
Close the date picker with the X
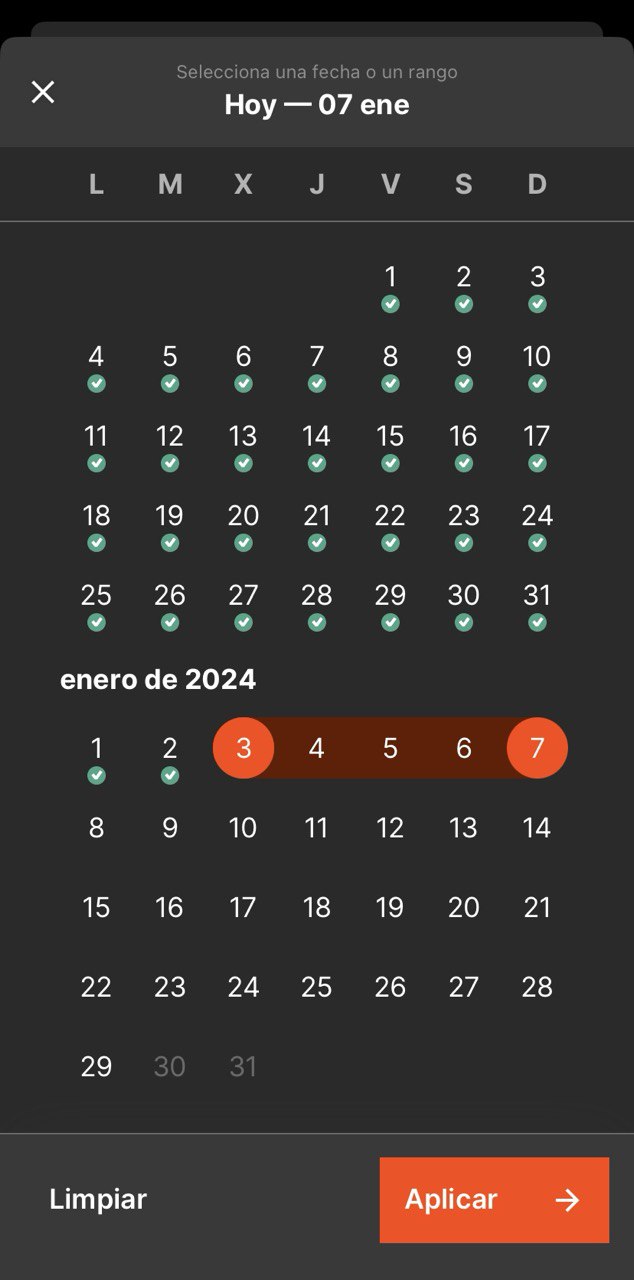coord(43,92)
